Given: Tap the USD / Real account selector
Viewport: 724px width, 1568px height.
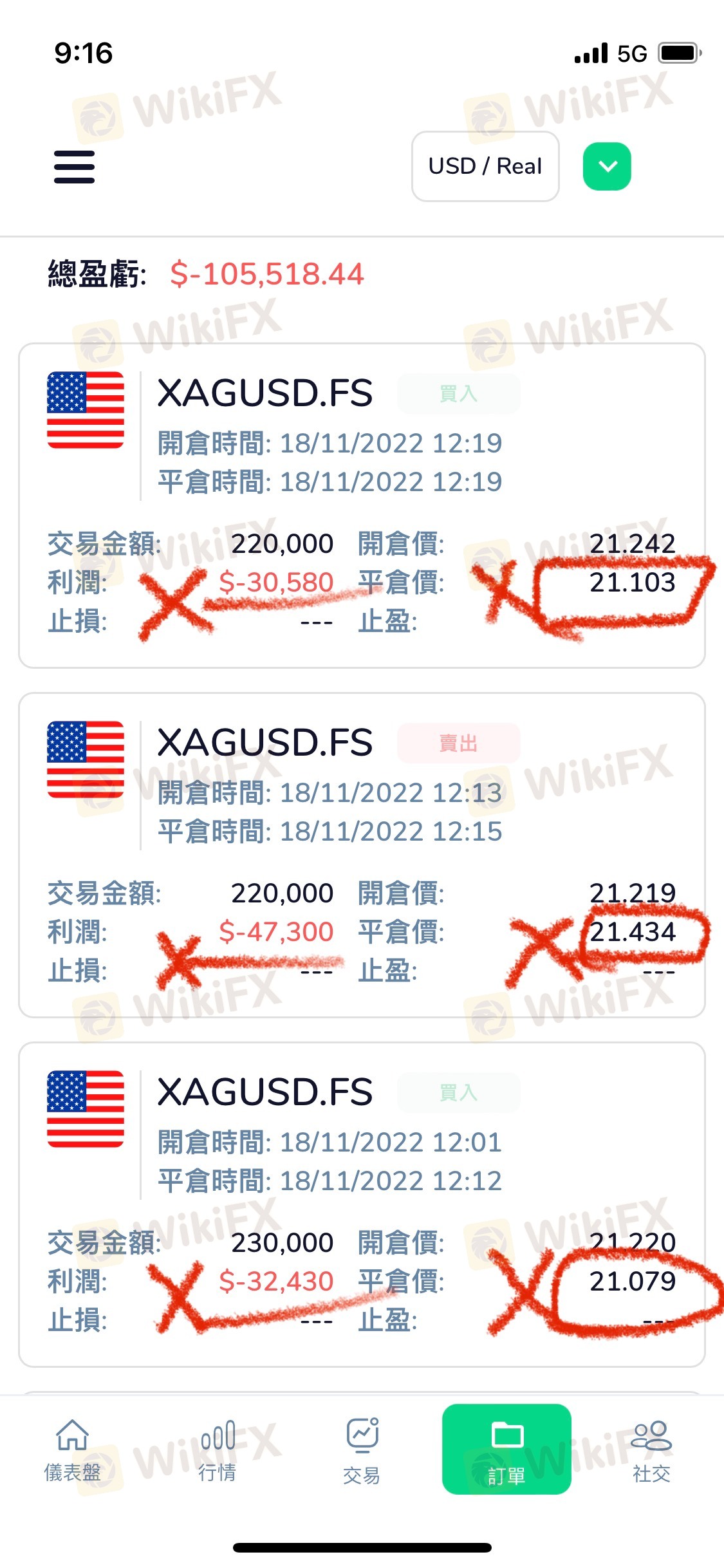Looking at the screenshot, I should point(485,166).
